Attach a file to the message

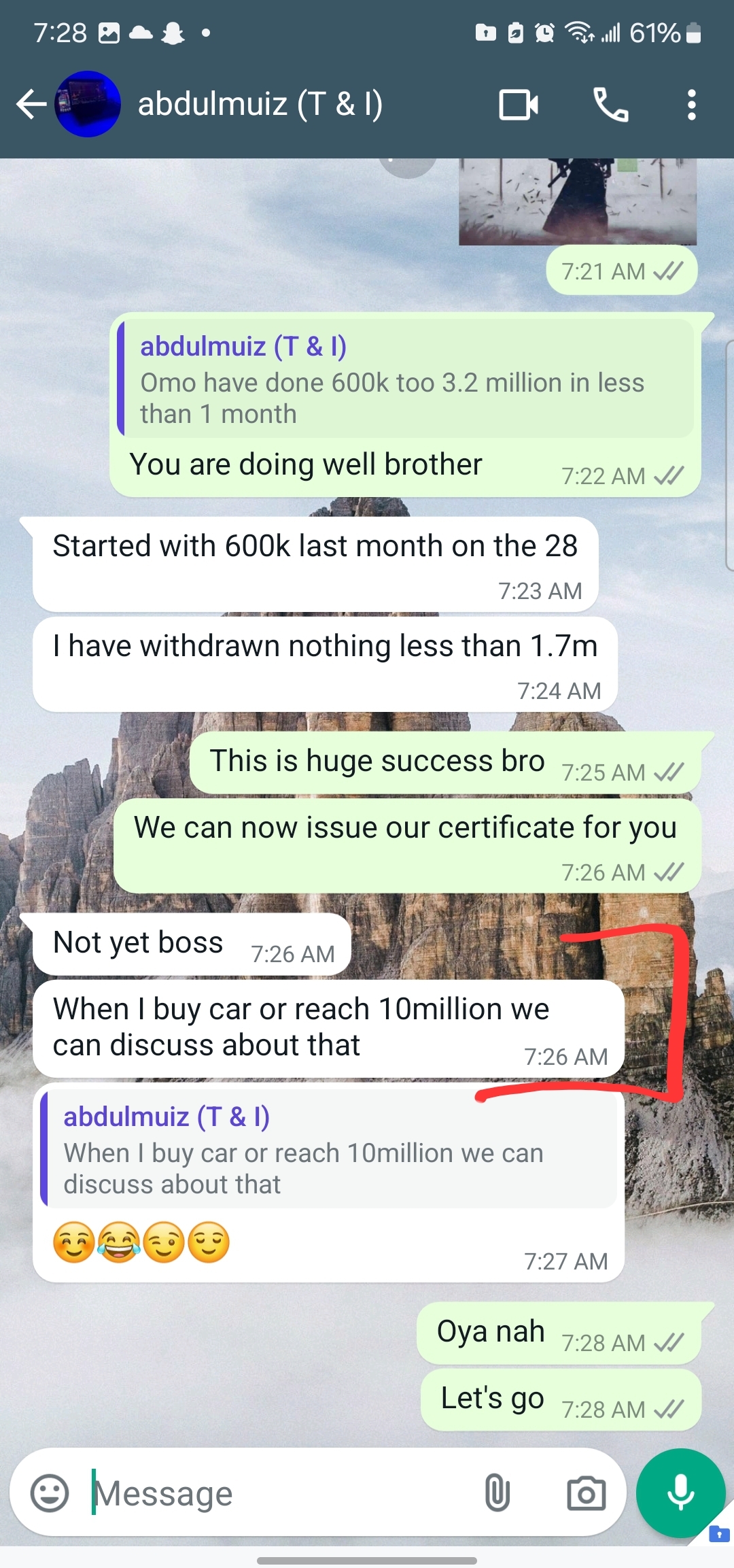click(497, 1493)
